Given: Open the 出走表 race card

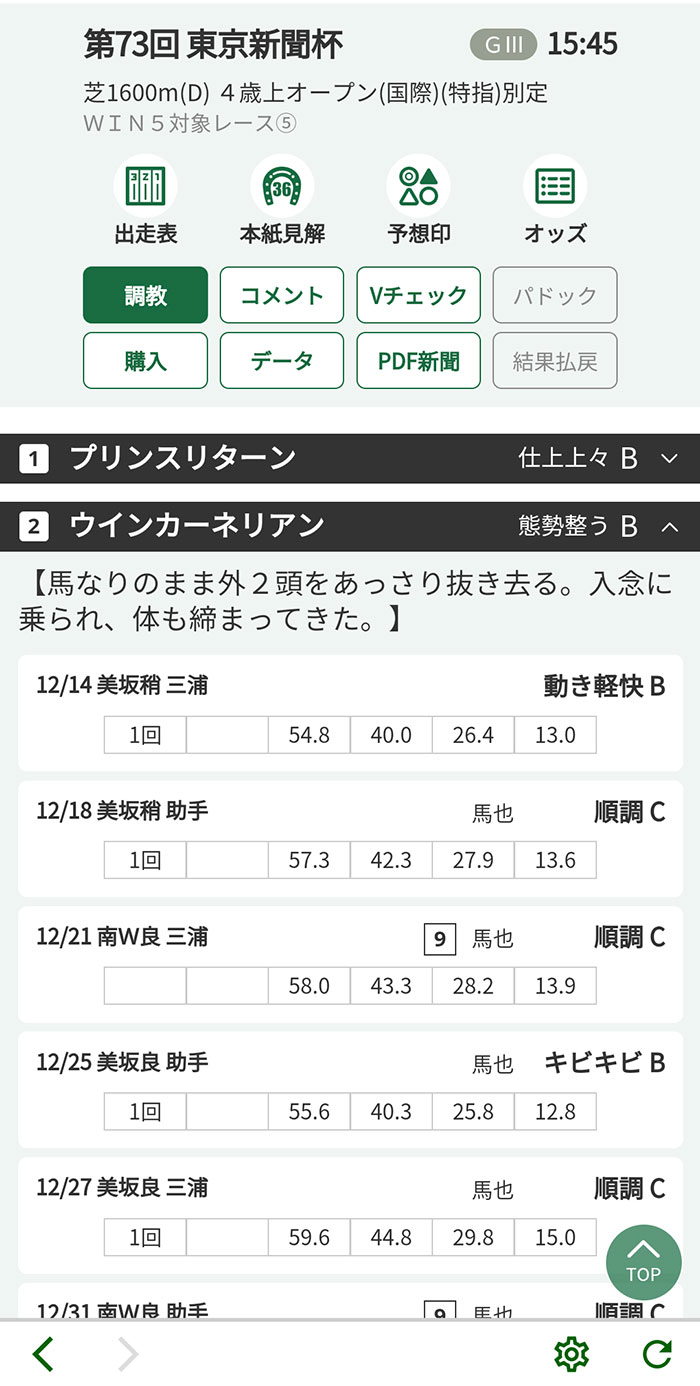Looking at the screenshot, I should (145, 201).
